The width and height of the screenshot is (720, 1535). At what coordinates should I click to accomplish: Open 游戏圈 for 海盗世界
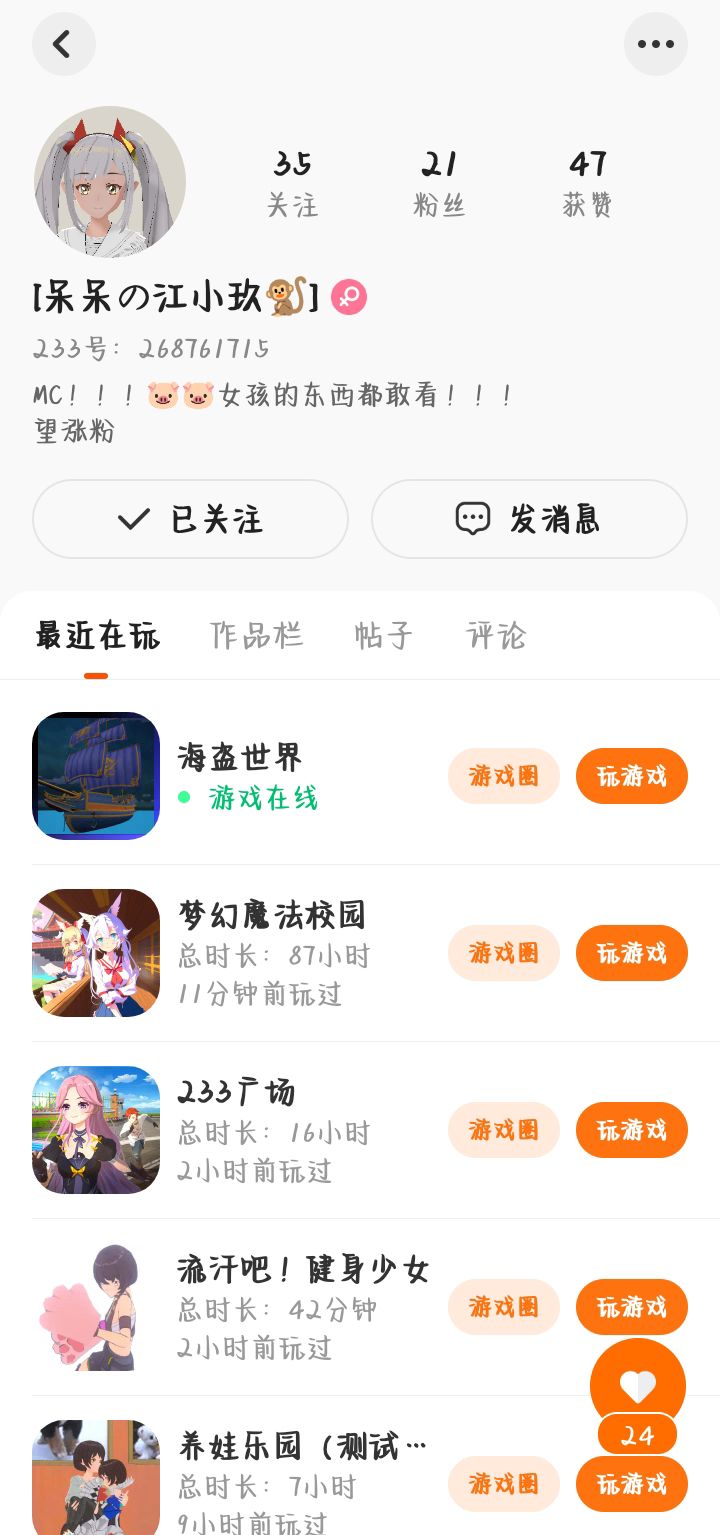click(x=503, y=776)
